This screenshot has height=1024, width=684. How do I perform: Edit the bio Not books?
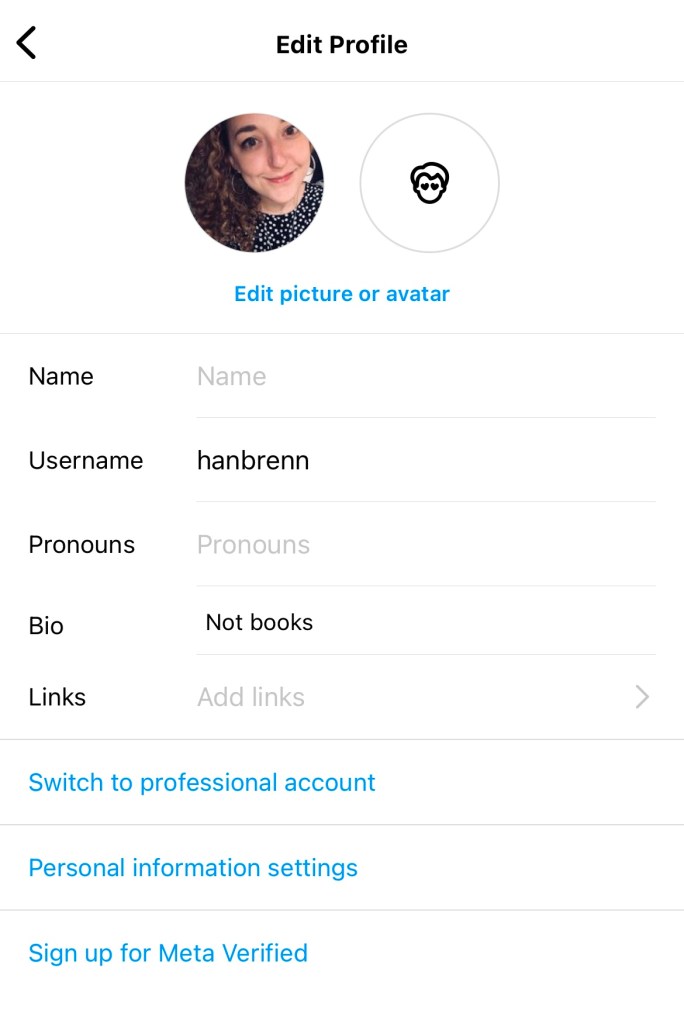(x=425, y=623)
